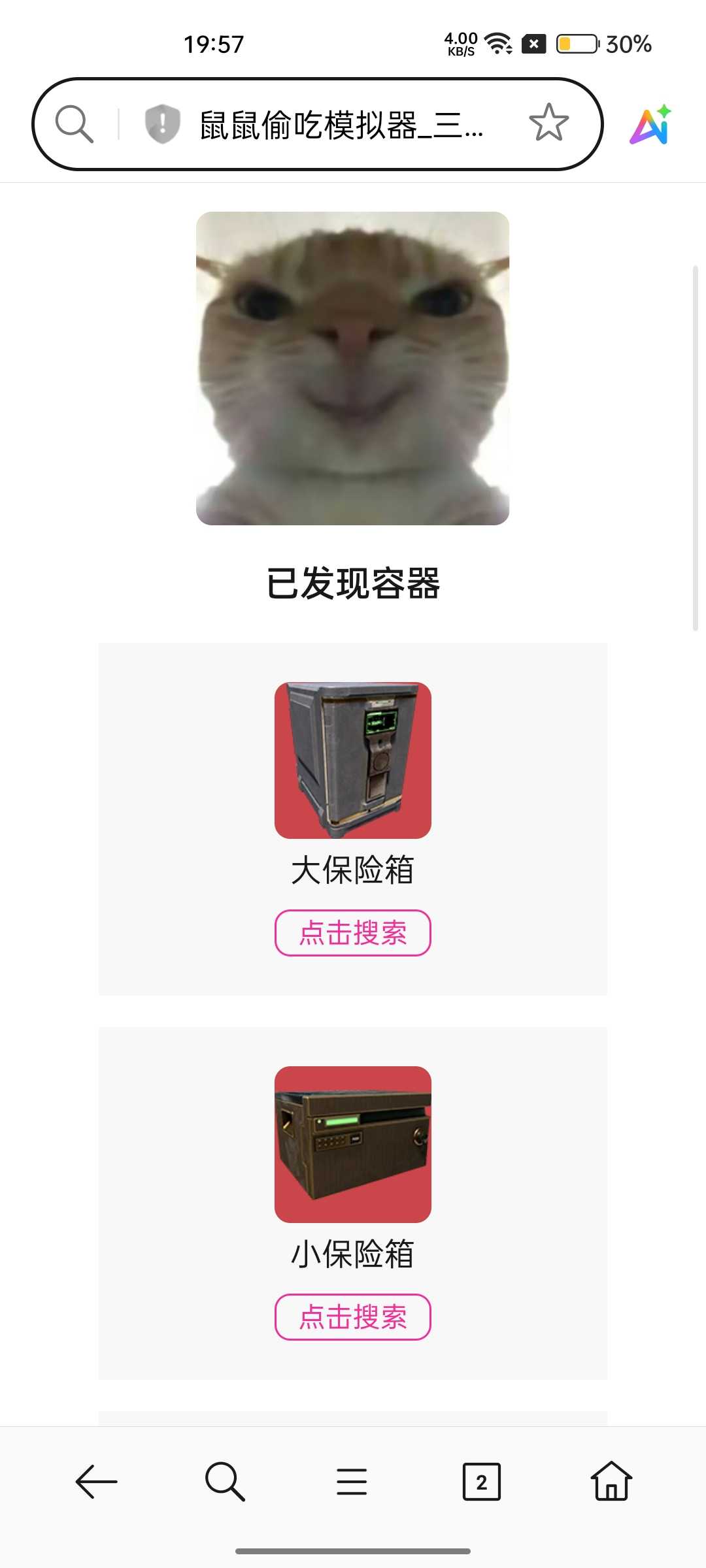
Task: Bookmark this page with the star icon
Action: pos(548,123)
